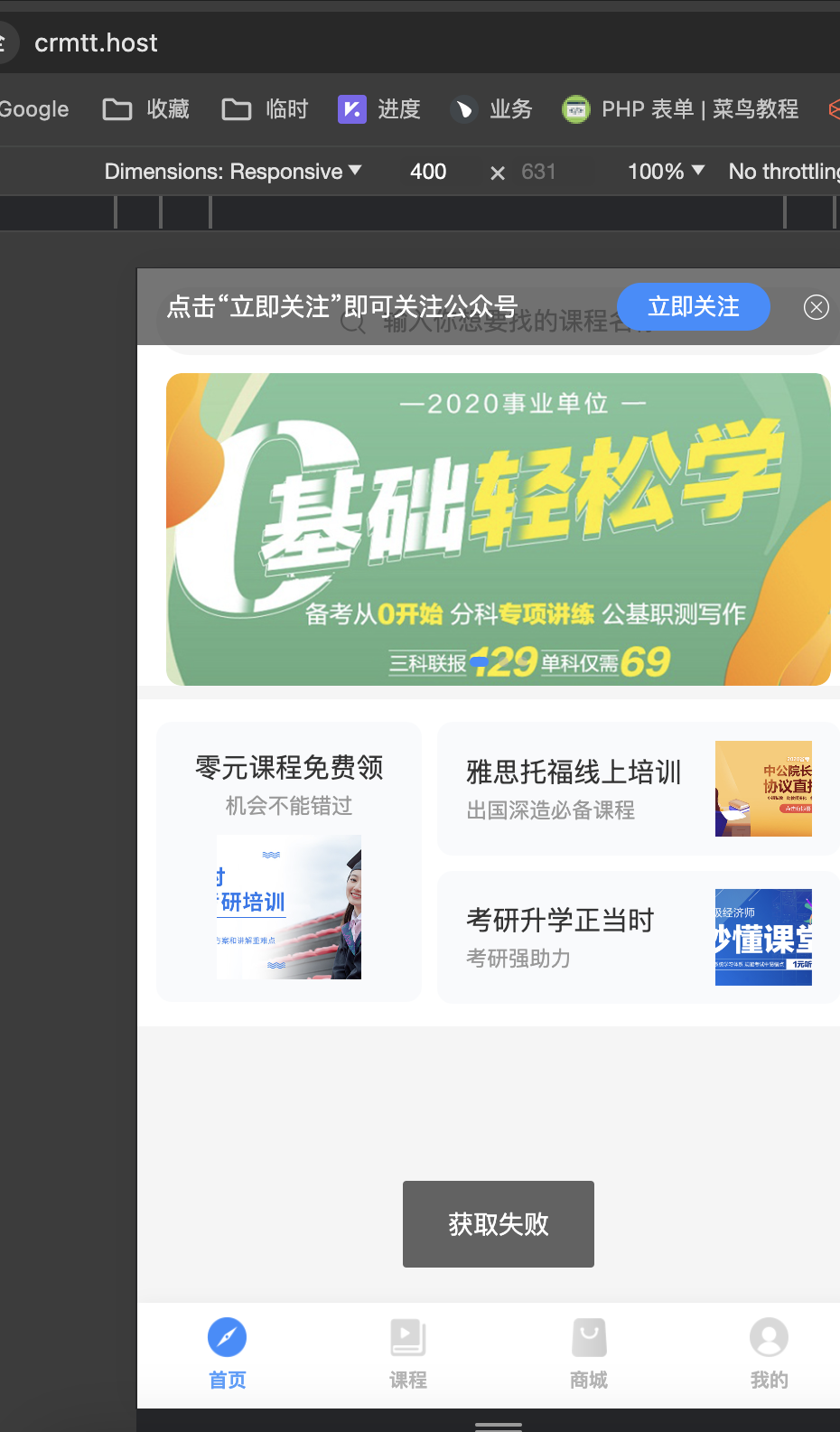Tap the 立即关注 follow button

[x=693, y=307]
